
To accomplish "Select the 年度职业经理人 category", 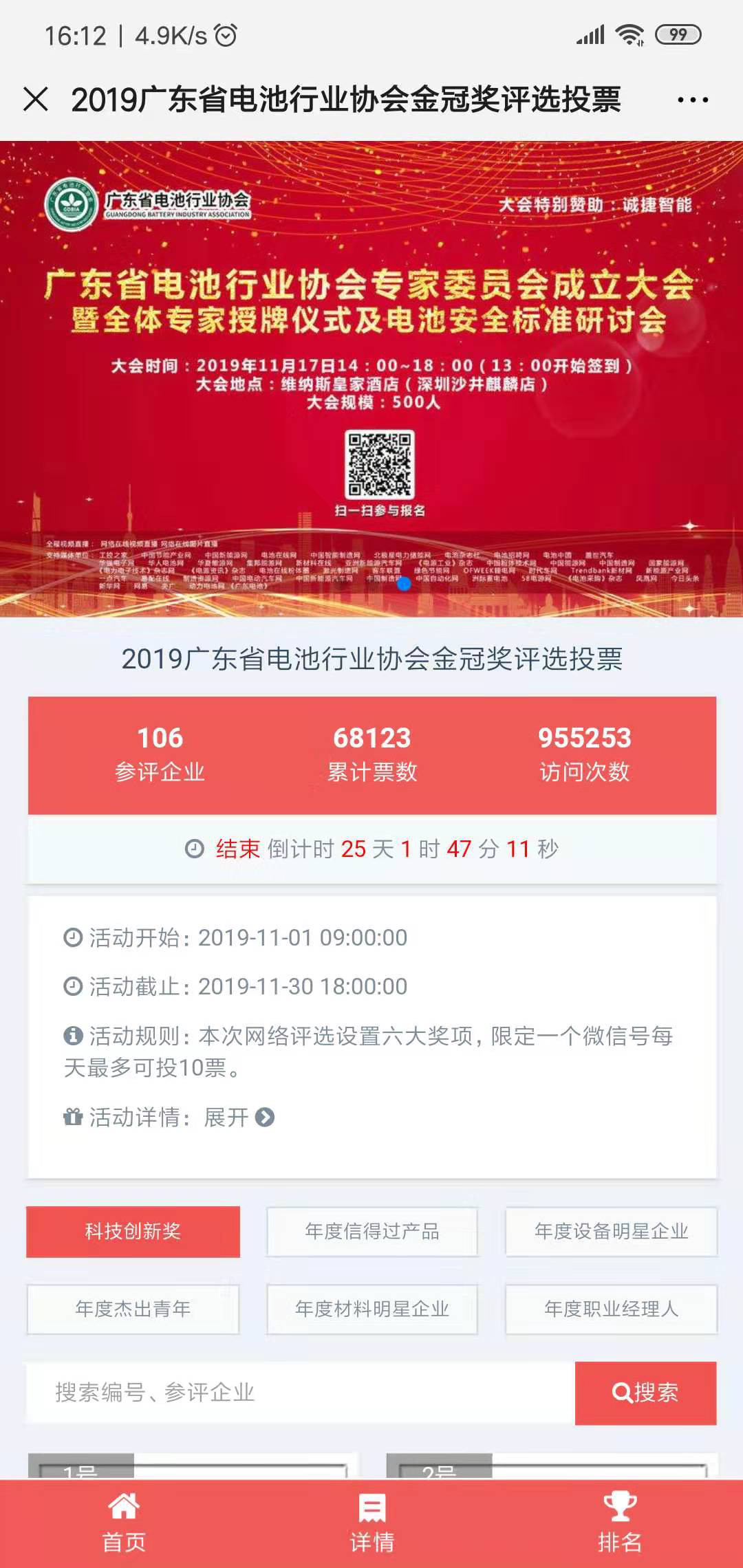I will click(x=611, y=1309).
